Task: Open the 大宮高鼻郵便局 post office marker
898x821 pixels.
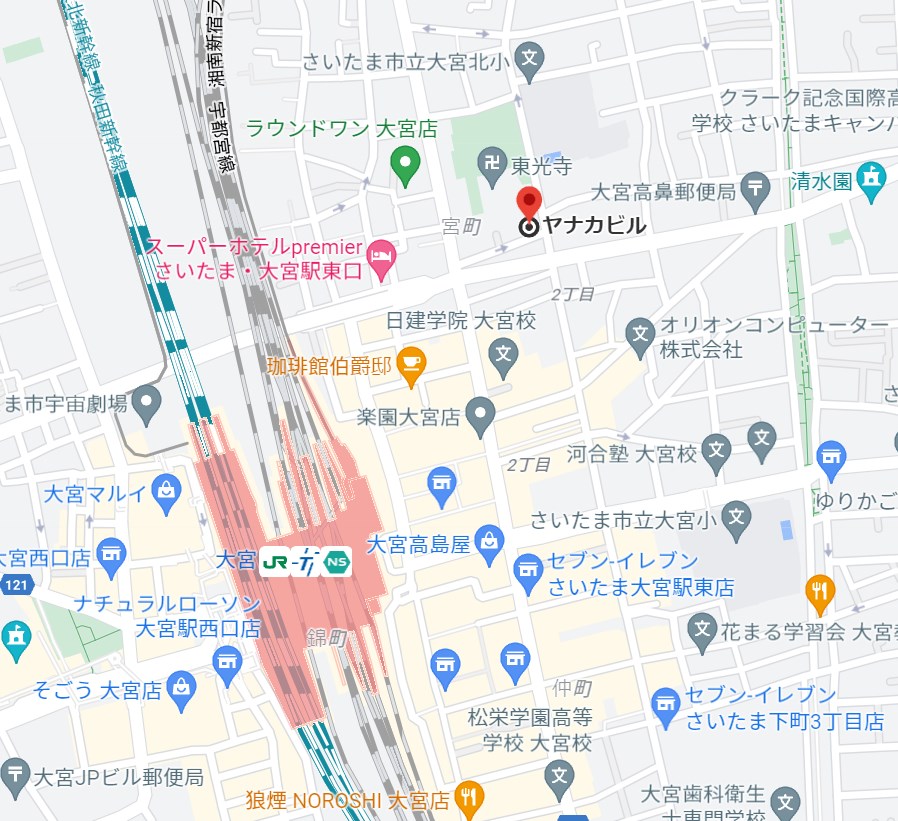Action: 758,186
